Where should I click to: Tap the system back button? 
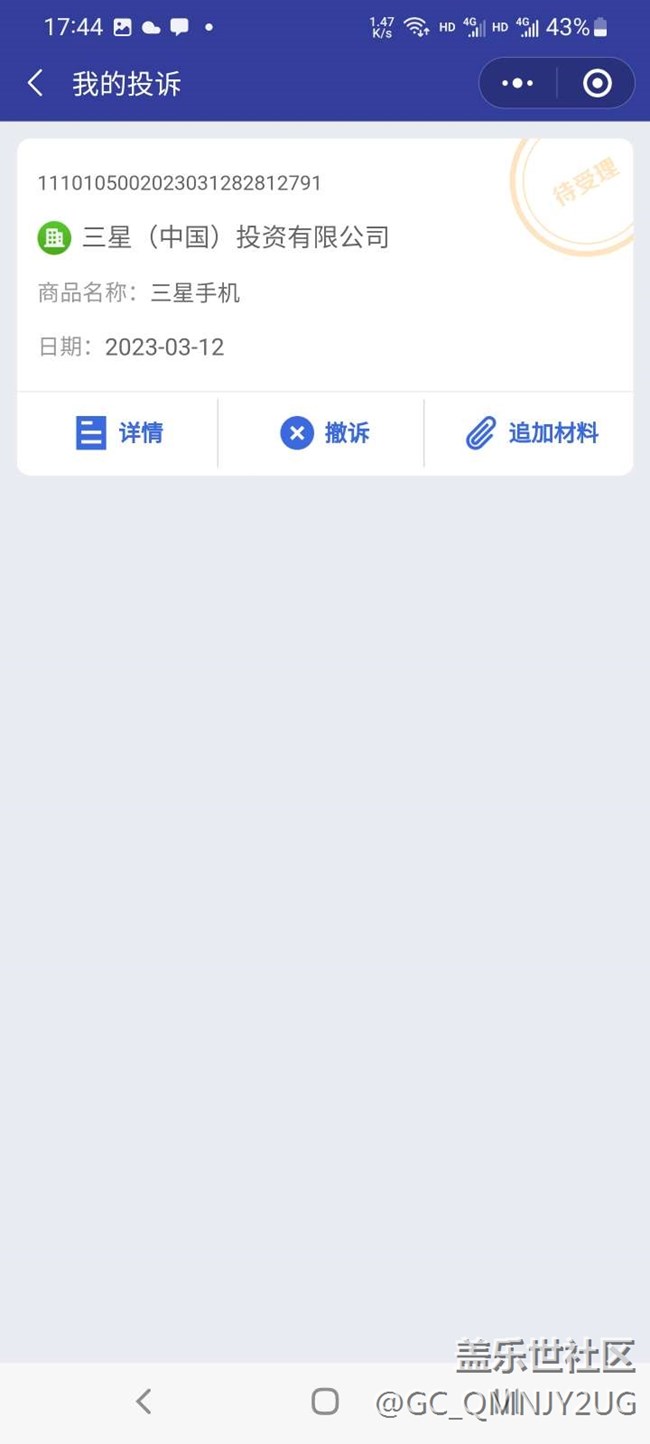click(x=144, y=1401)
